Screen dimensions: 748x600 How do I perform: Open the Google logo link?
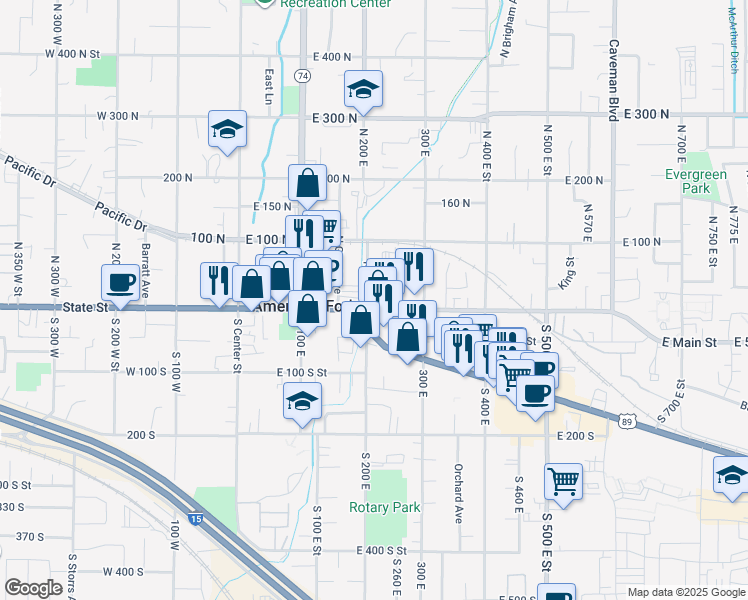tap(33, 589)
